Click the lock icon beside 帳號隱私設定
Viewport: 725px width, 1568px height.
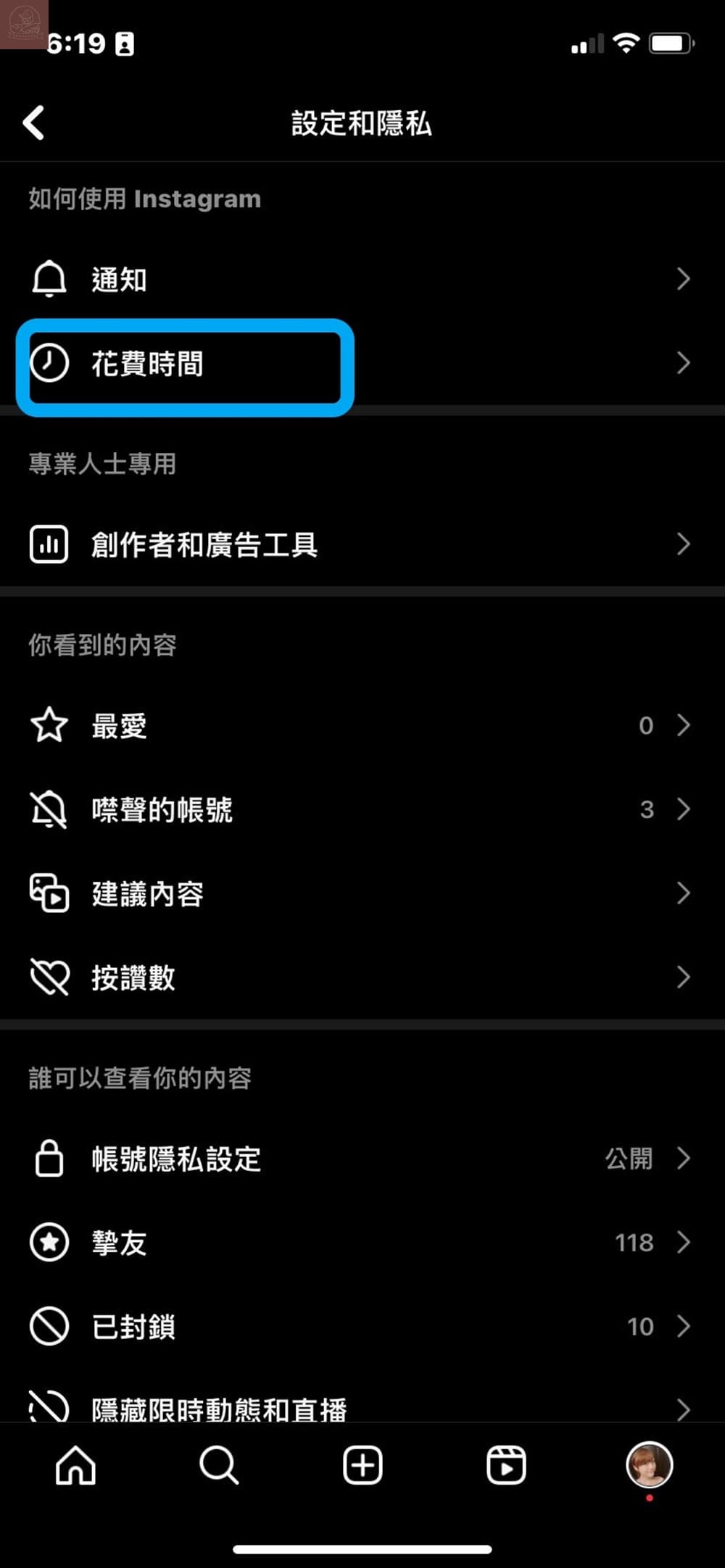tap(48, 1159)
